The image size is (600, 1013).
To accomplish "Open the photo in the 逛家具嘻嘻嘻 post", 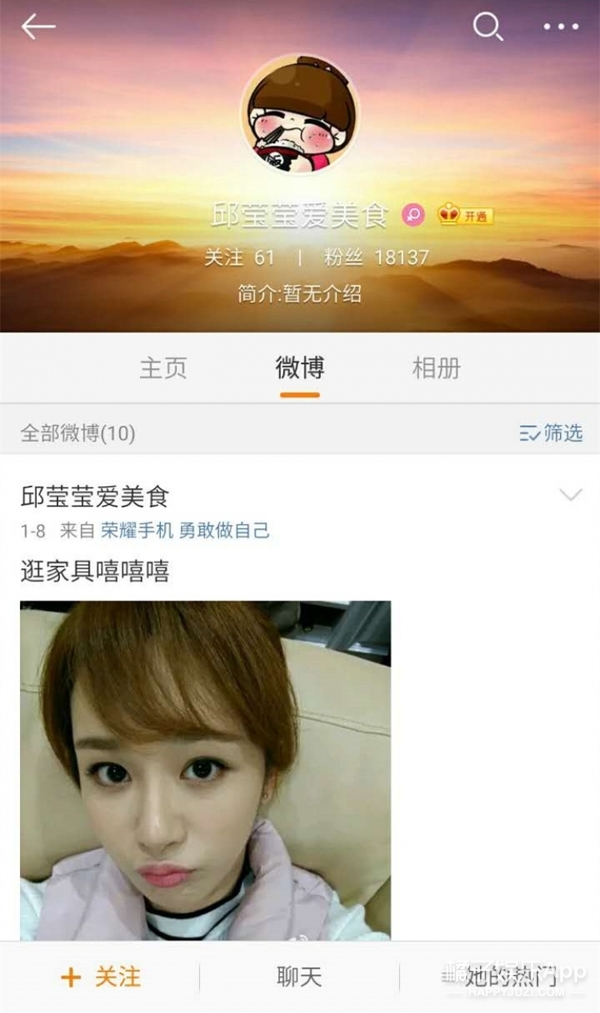I will pyautogui.click(x=205, y=770).
